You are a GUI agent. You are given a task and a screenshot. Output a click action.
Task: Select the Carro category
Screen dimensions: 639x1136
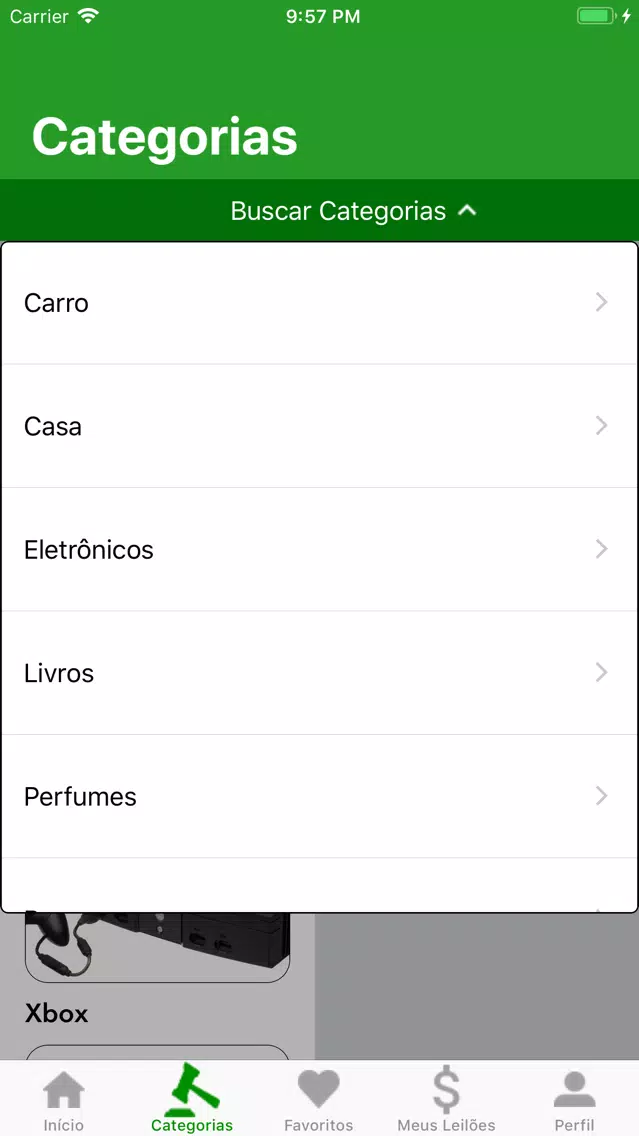320,302
